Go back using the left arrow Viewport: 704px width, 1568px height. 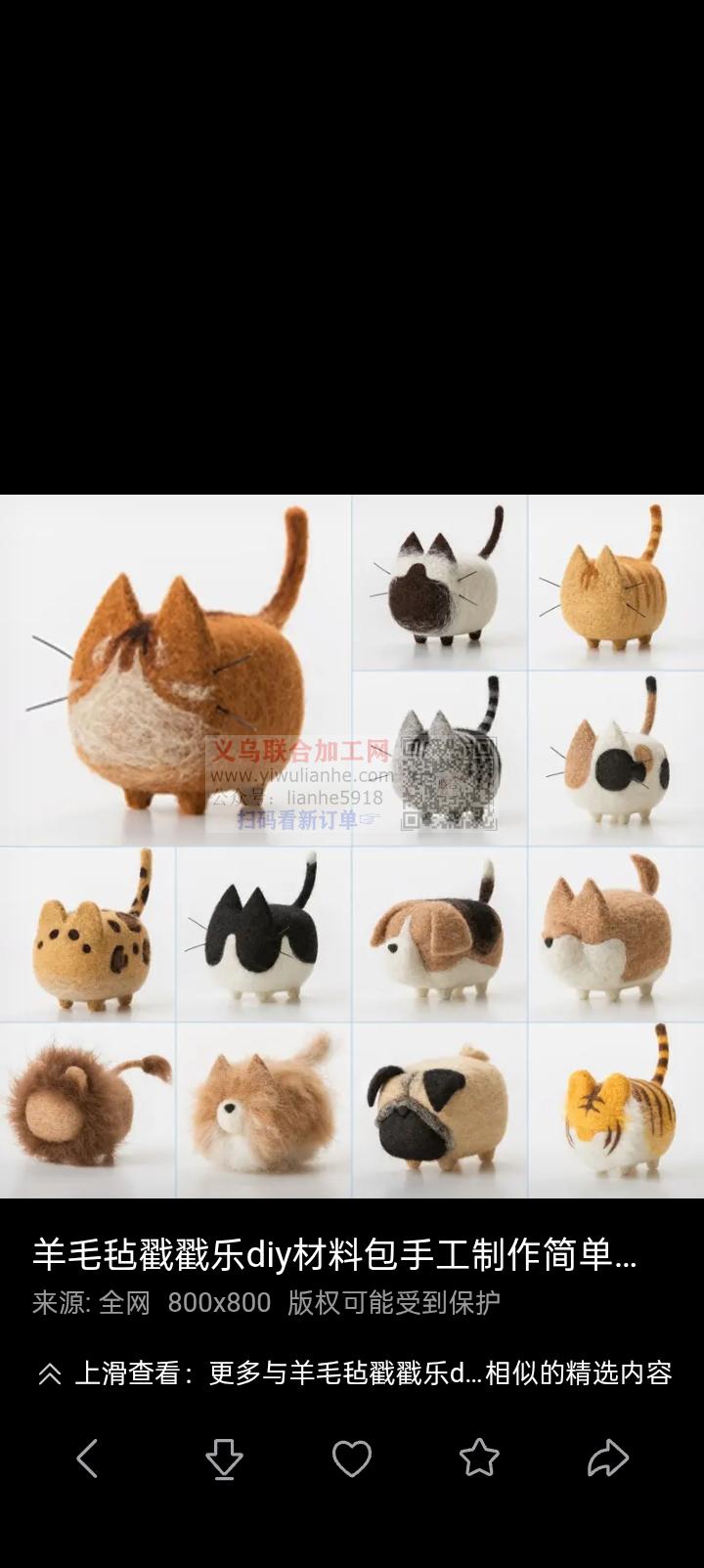pos(88,1459)
